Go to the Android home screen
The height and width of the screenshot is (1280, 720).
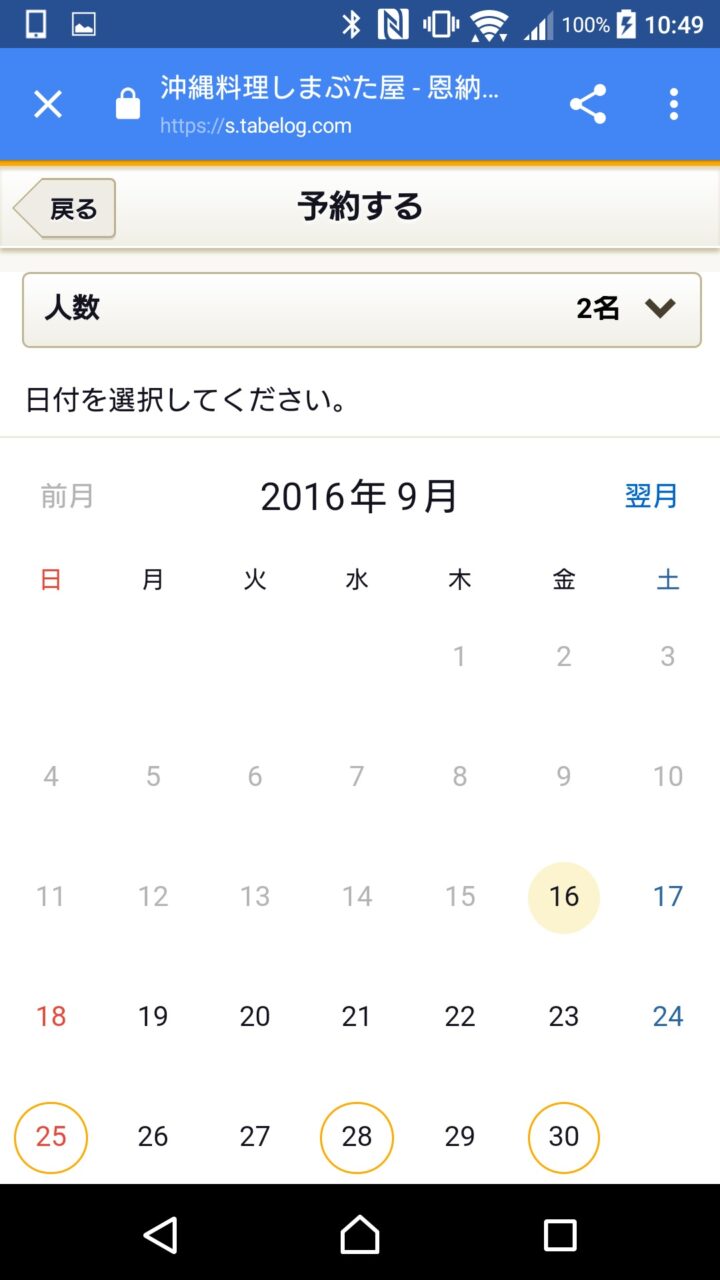pyautogui.click(x=360, y=1235)
